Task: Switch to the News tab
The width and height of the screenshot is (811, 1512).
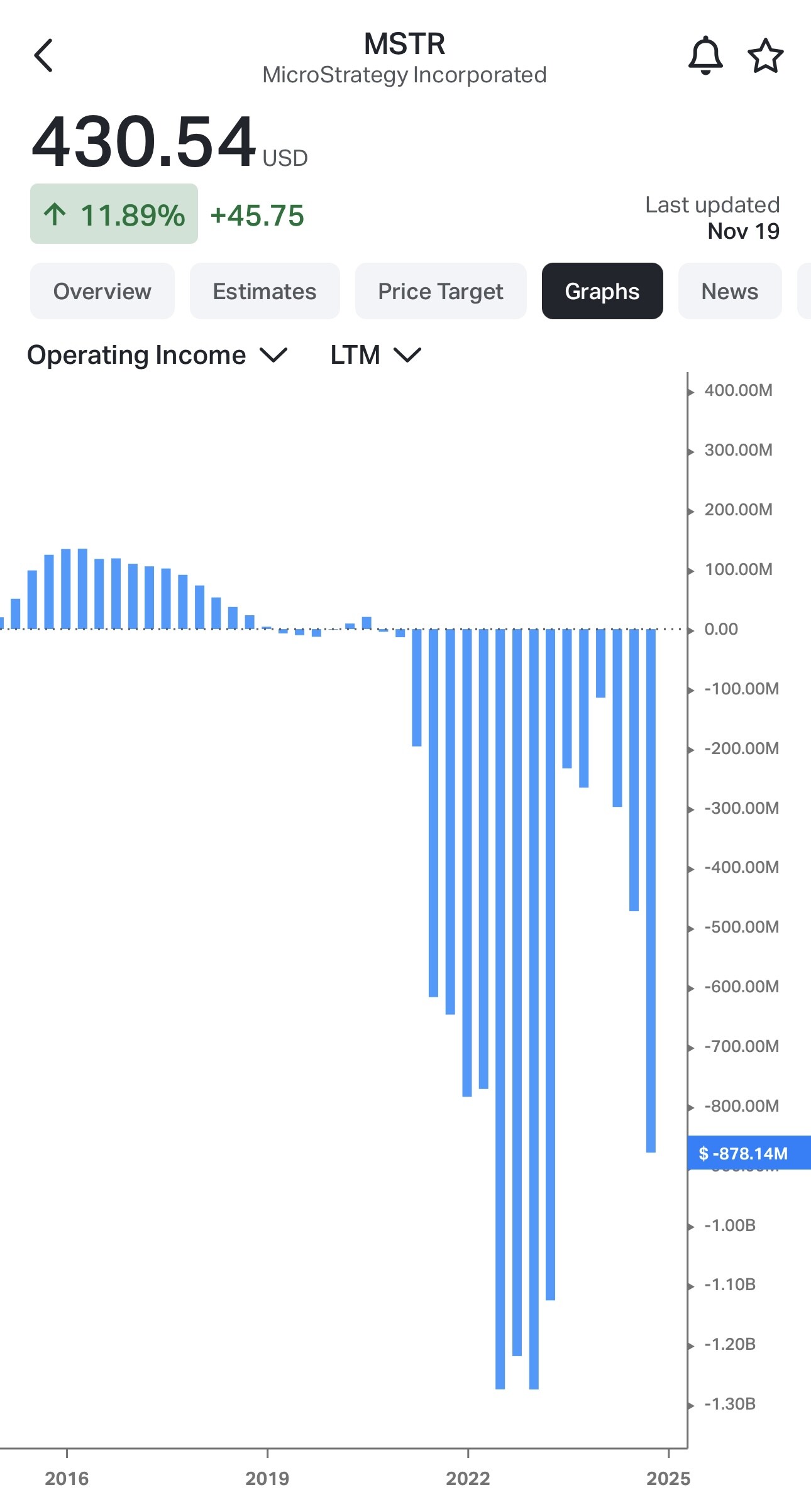Action: tap(730, 291)
